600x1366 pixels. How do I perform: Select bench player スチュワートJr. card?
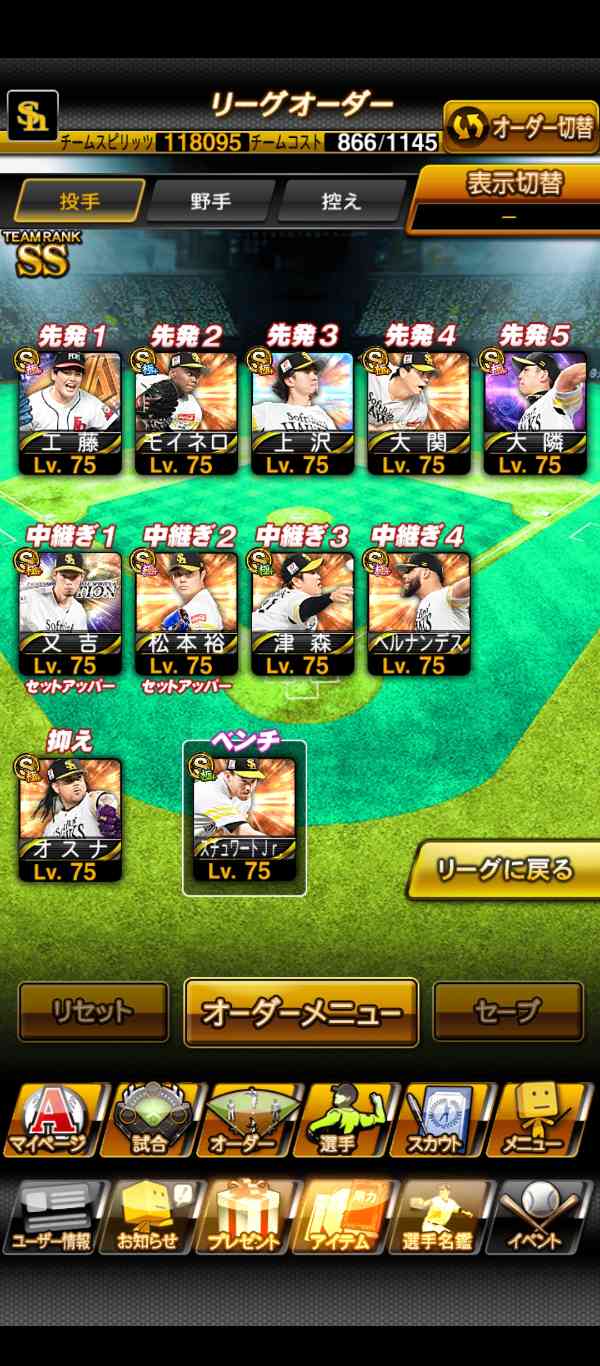pos(244,820)
